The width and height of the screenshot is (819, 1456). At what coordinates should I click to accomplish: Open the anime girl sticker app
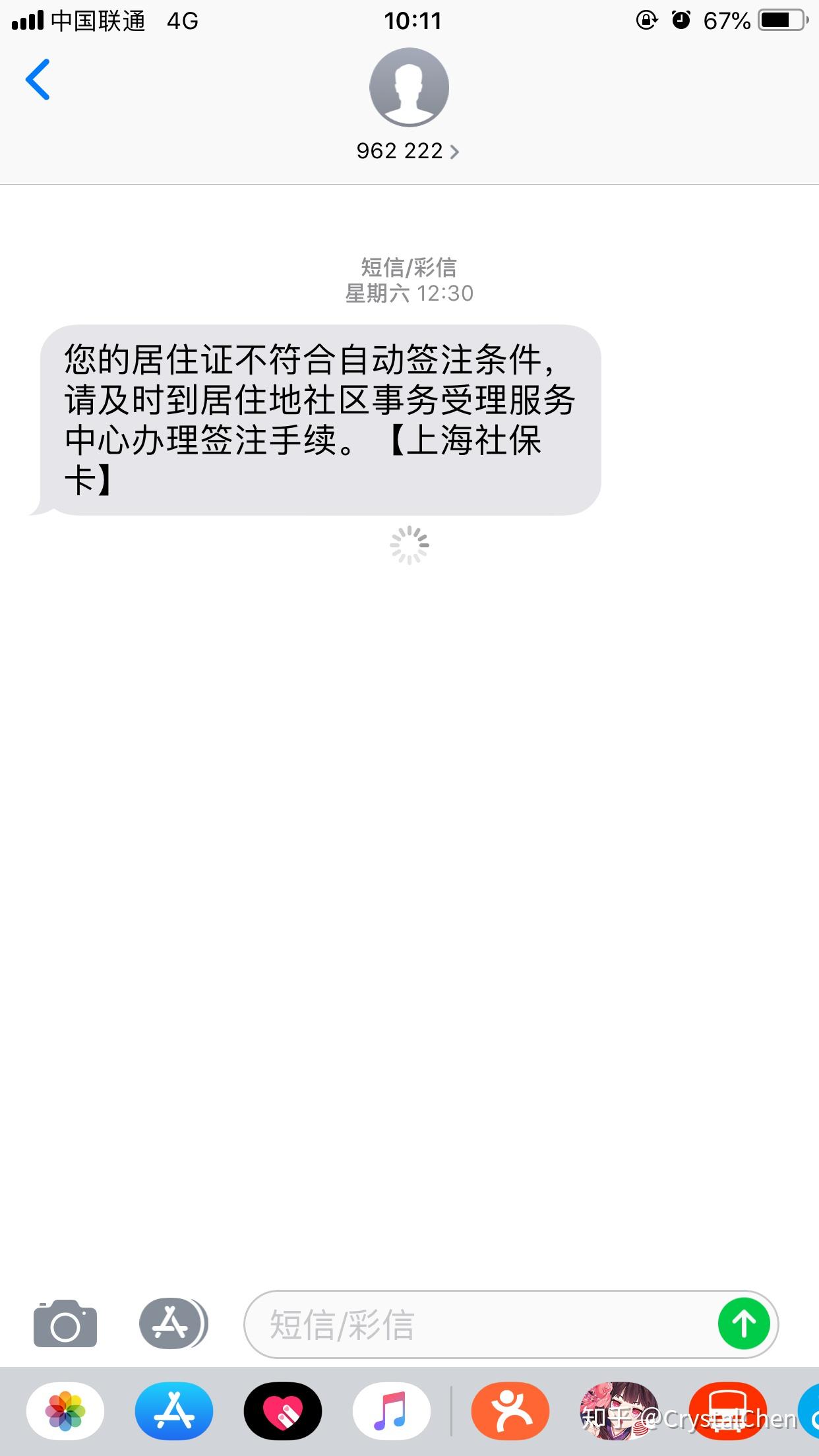[x=619, y=1411]
